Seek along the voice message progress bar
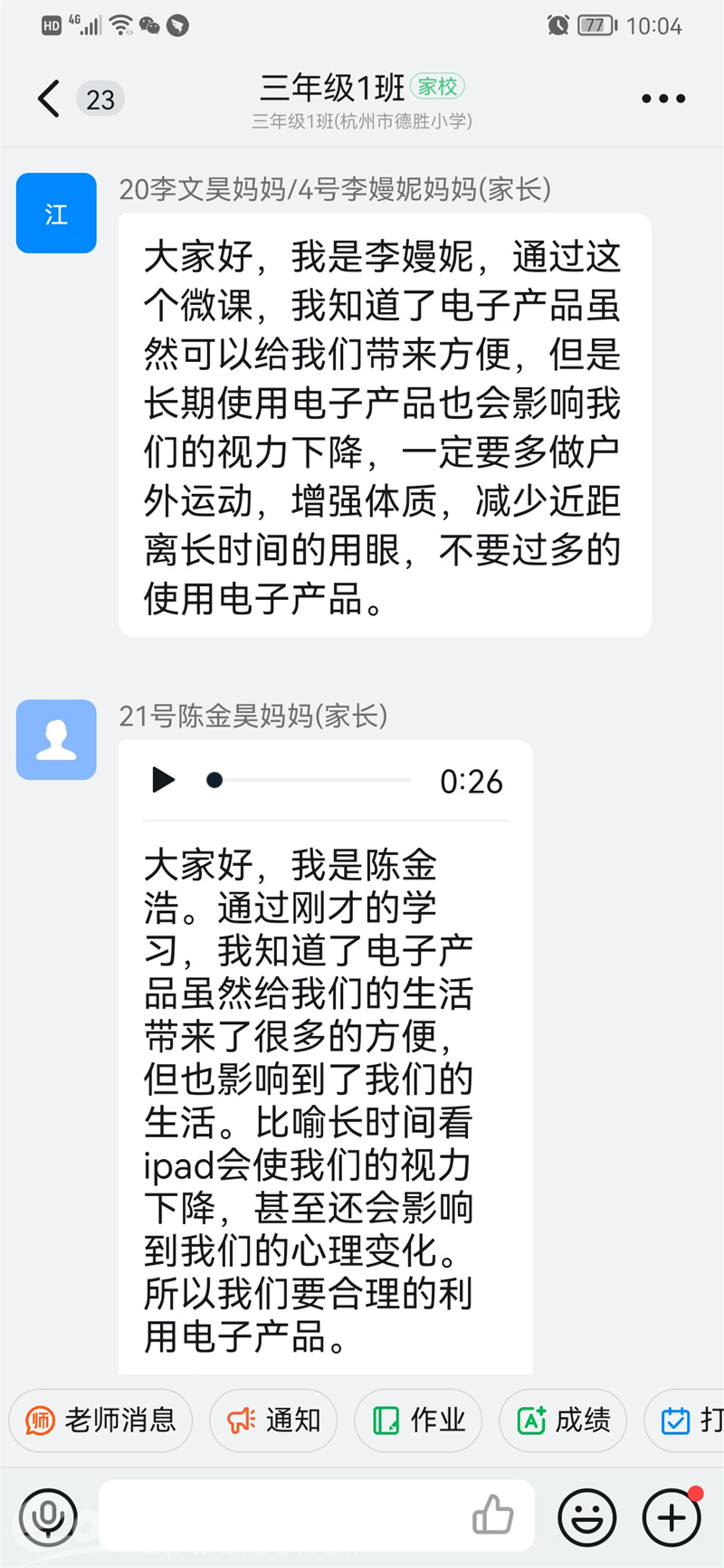724x1568 pixels. point(310,780)
